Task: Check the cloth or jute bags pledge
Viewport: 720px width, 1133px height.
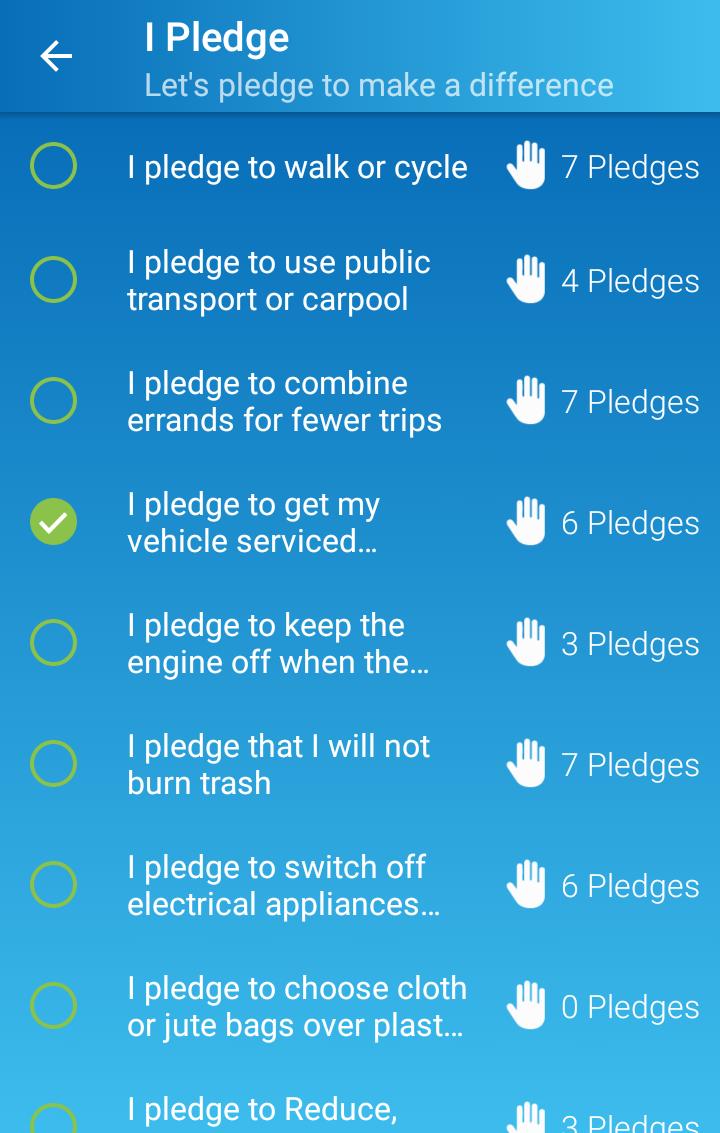Action: [53, 1006]
